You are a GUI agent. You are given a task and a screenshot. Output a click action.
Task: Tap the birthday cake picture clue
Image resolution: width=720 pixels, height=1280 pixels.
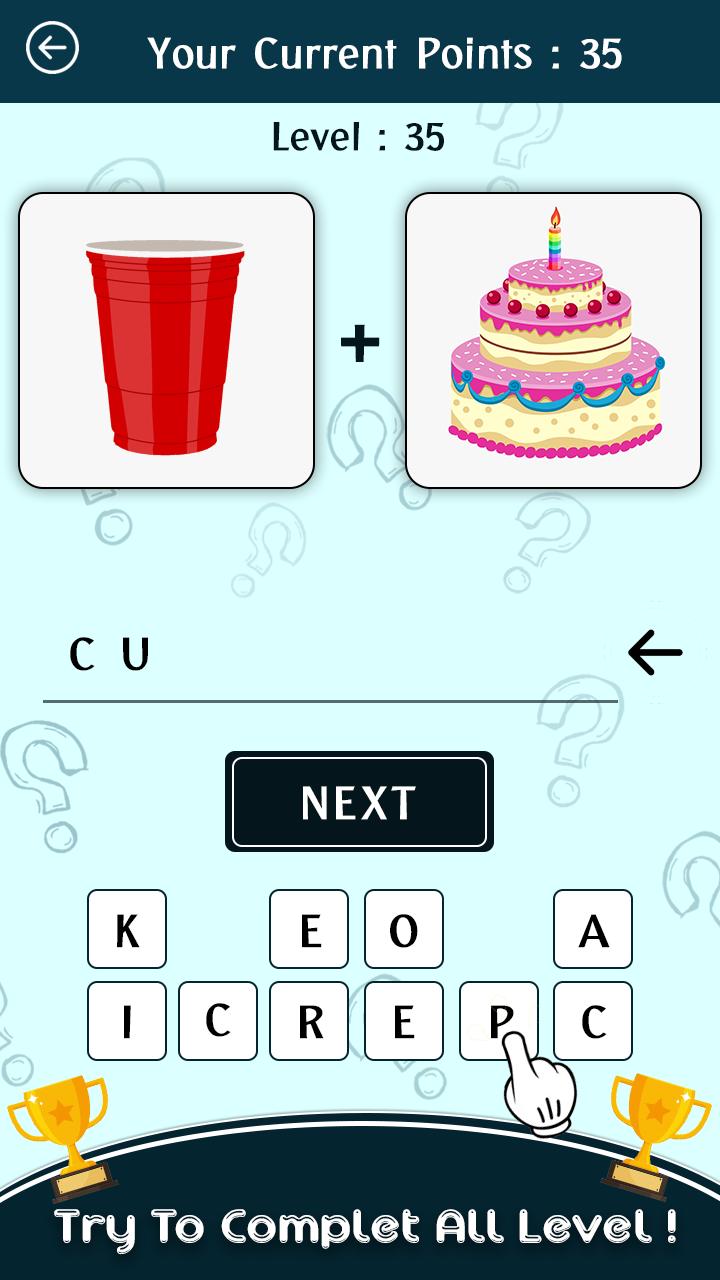pos(554,338)
